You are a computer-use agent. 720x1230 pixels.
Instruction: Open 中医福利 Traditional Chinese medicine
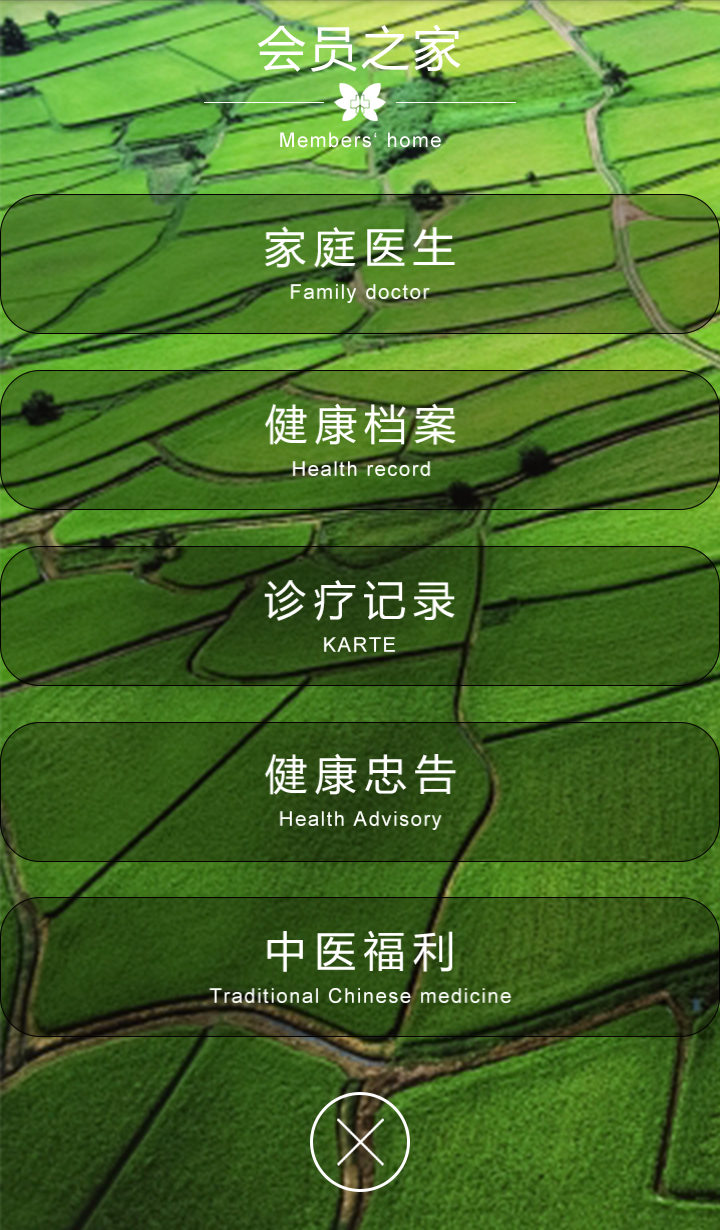(x=360, y=967)
